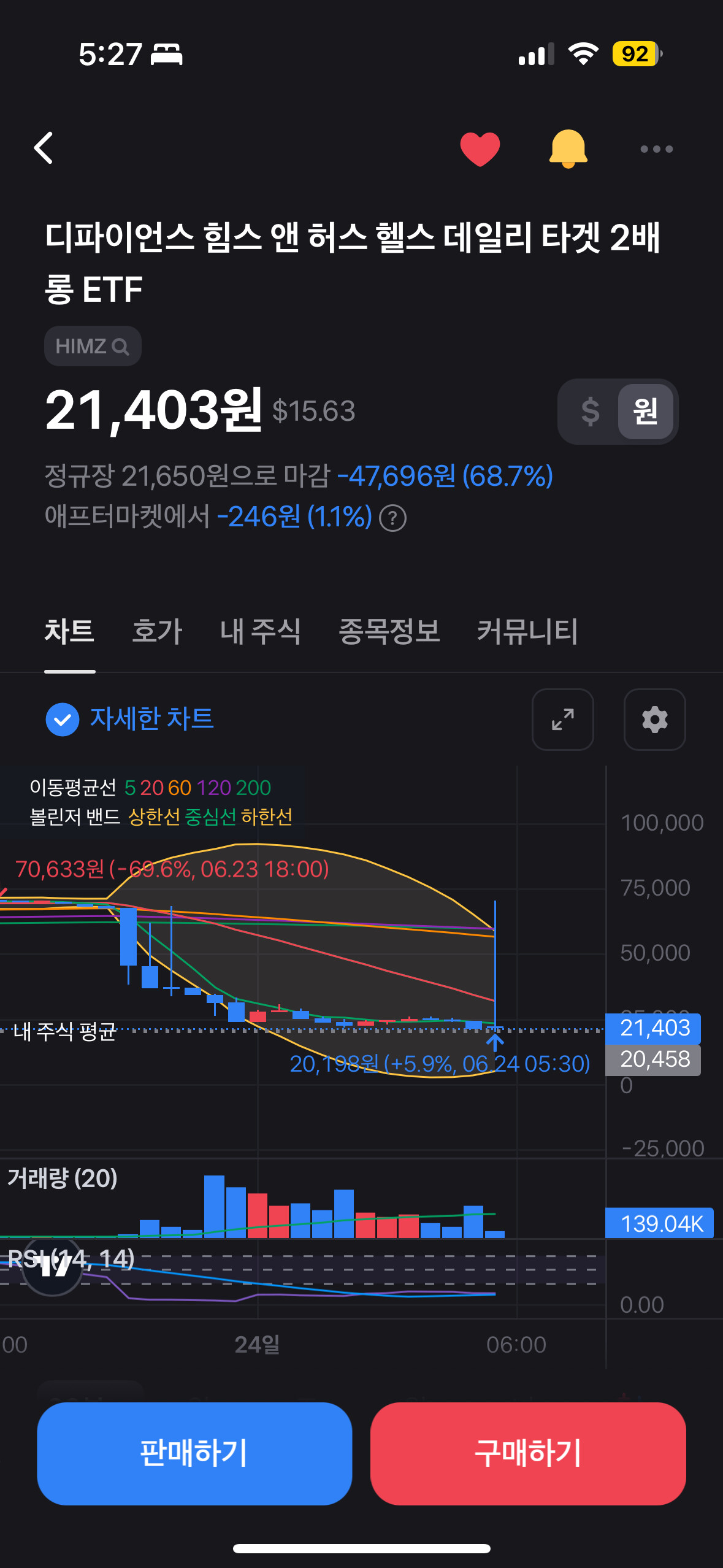723x1568 pixels.
Task: Remove this ETF from favorites via the heart
Action: click(480, 148)
